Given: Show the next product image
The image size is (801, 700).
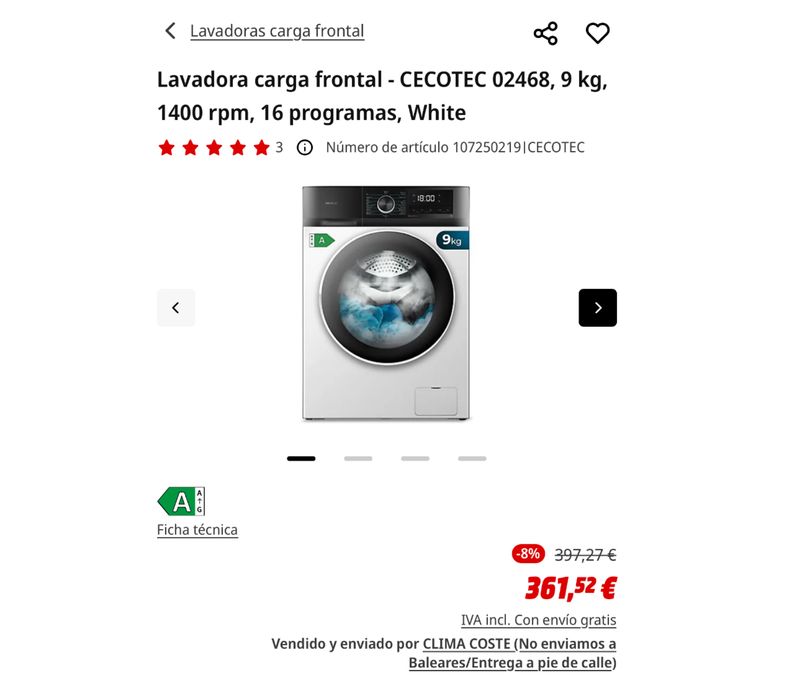Looking at the screenshot, I should (x=597, y=308).
